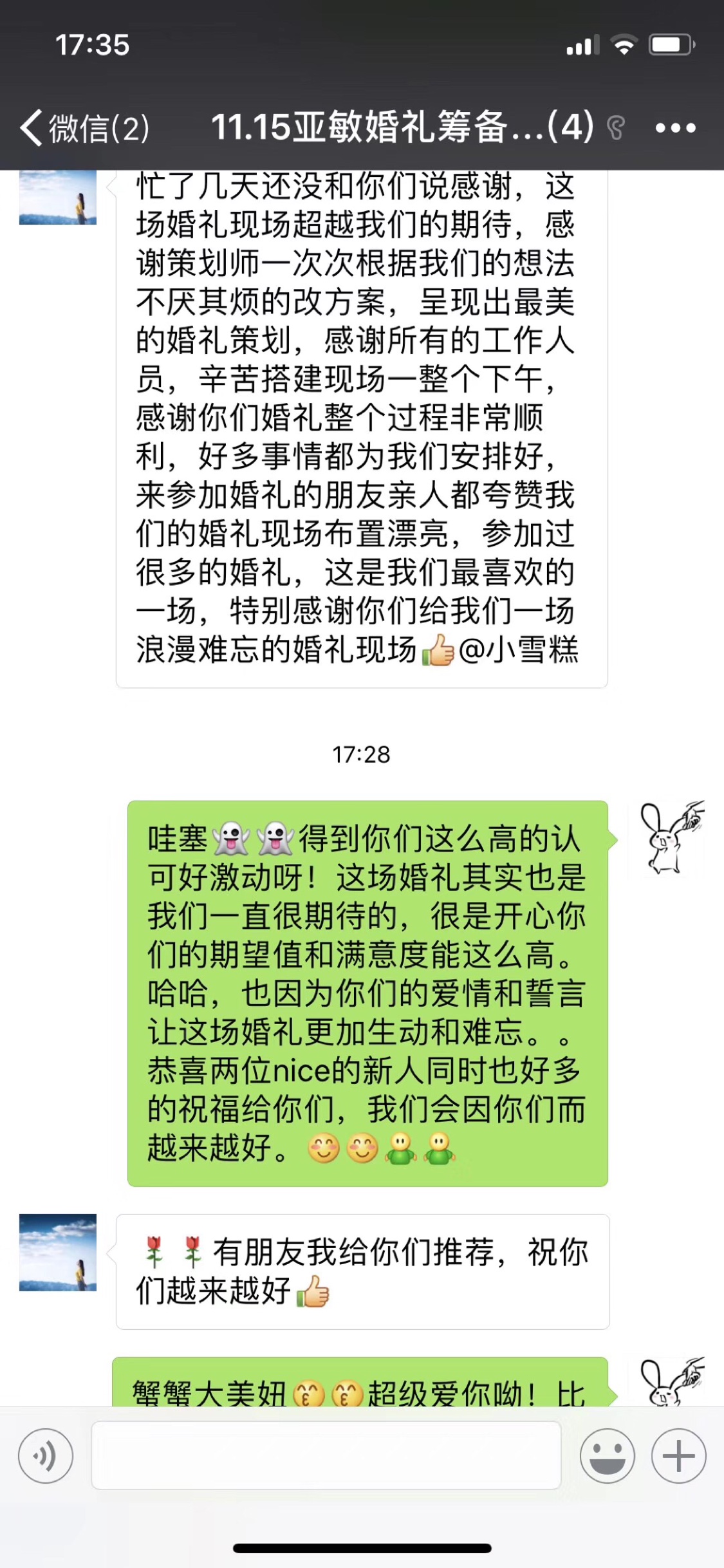View the sender avatar beside the 有朋友我给你们推荐 message

click(58, 1253)
